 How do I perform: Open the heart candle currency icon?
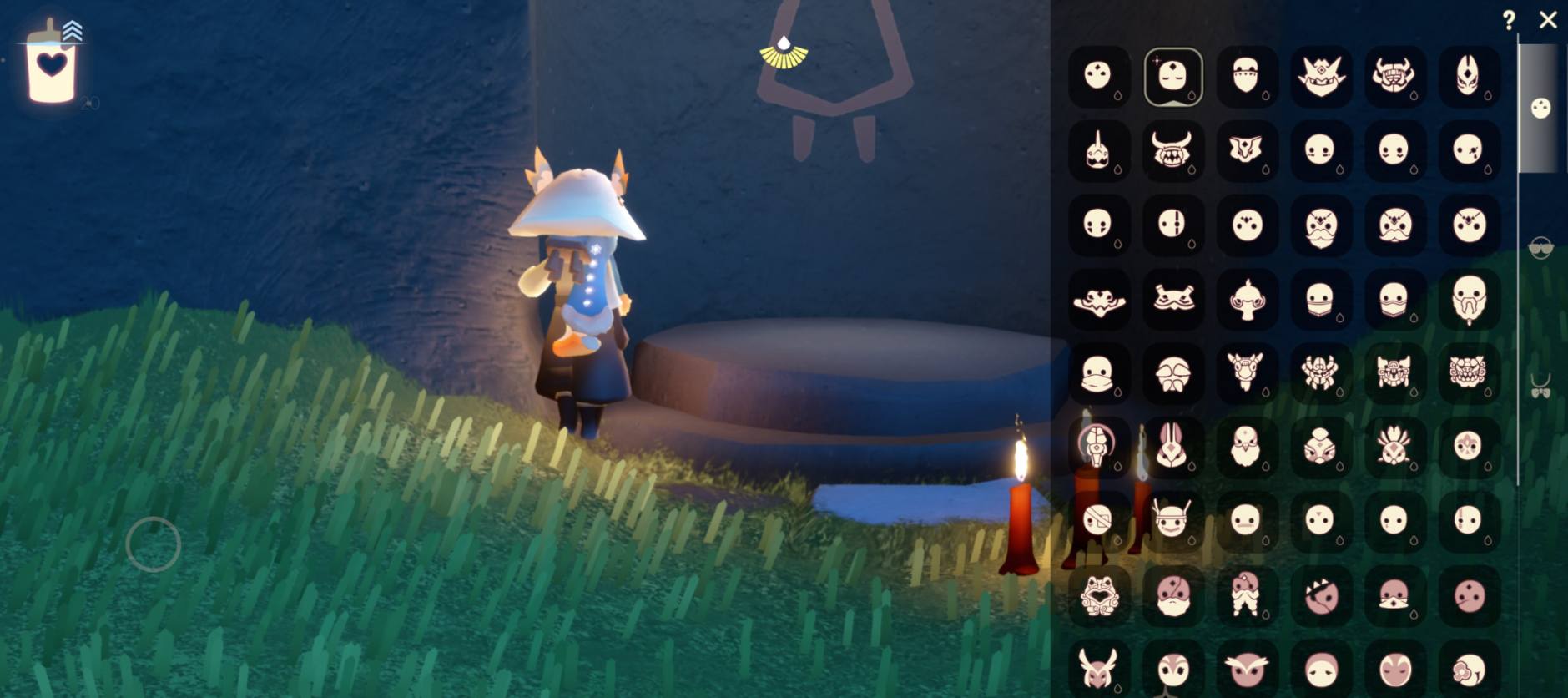point(52,67)
